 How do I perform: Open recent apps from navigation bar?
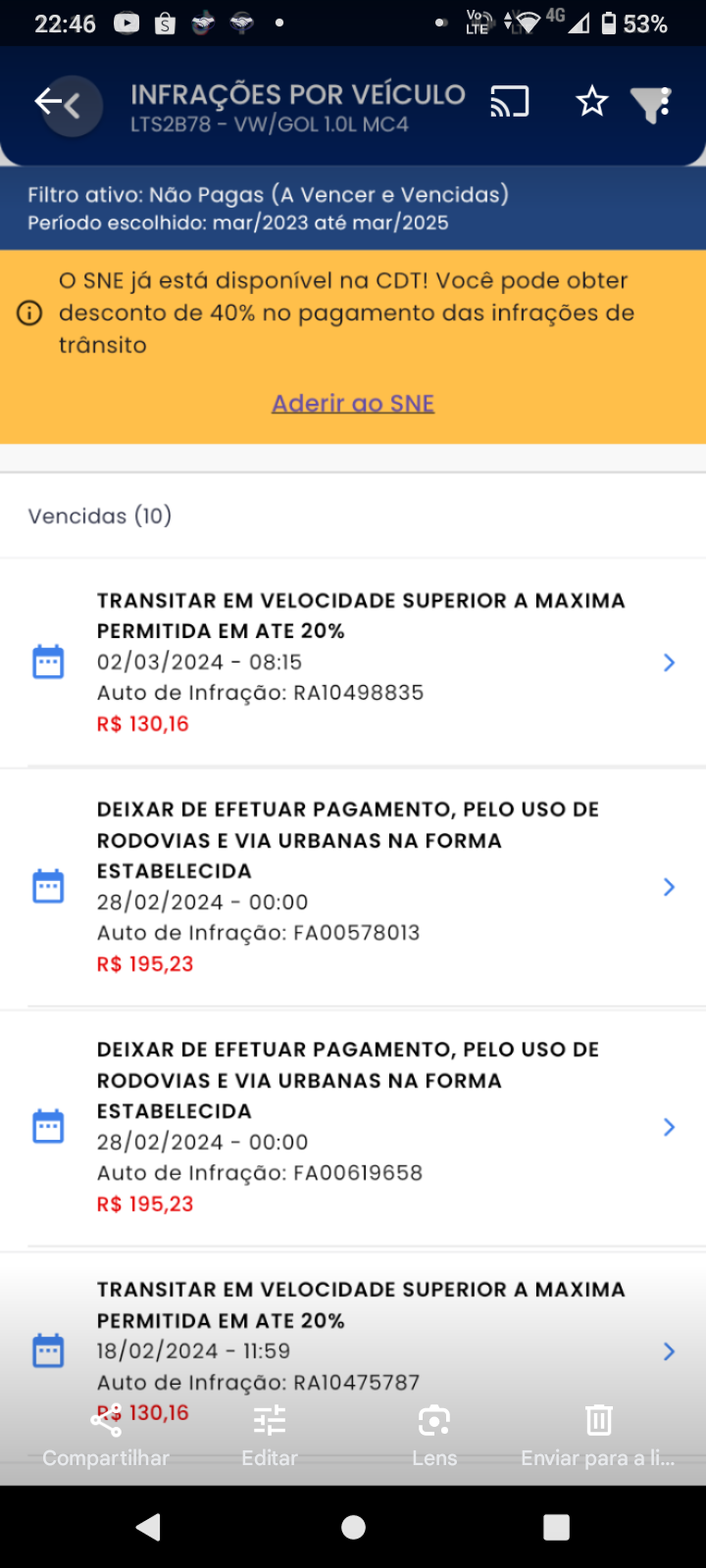[x=556, y=1527]
